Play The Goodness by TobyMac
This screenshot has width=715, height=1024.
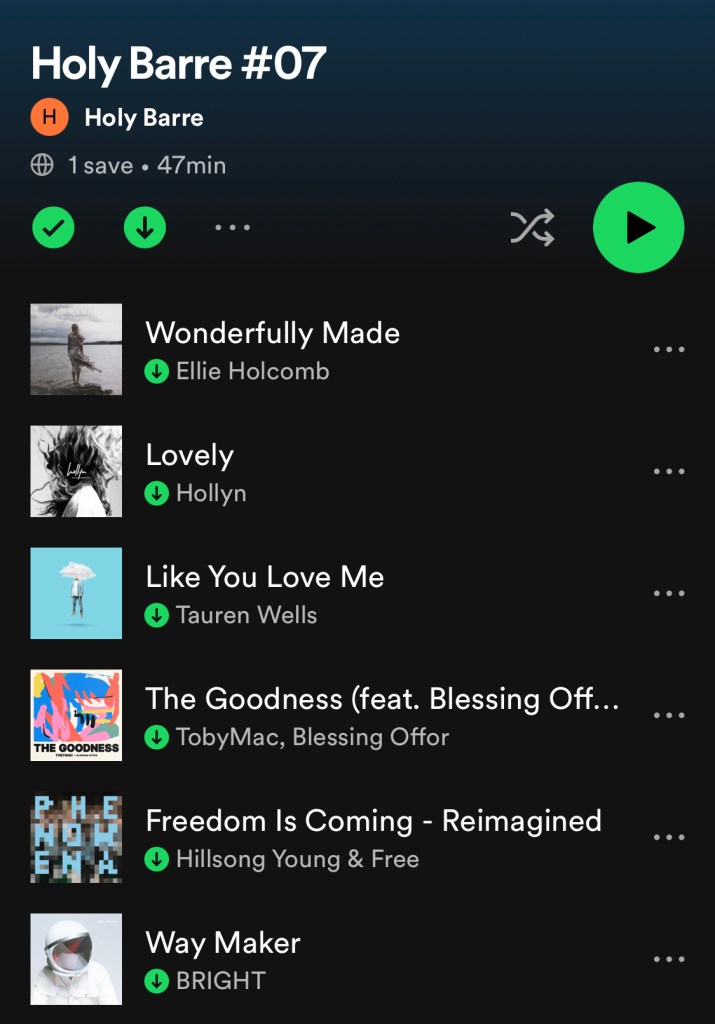(x=382, y=700)
